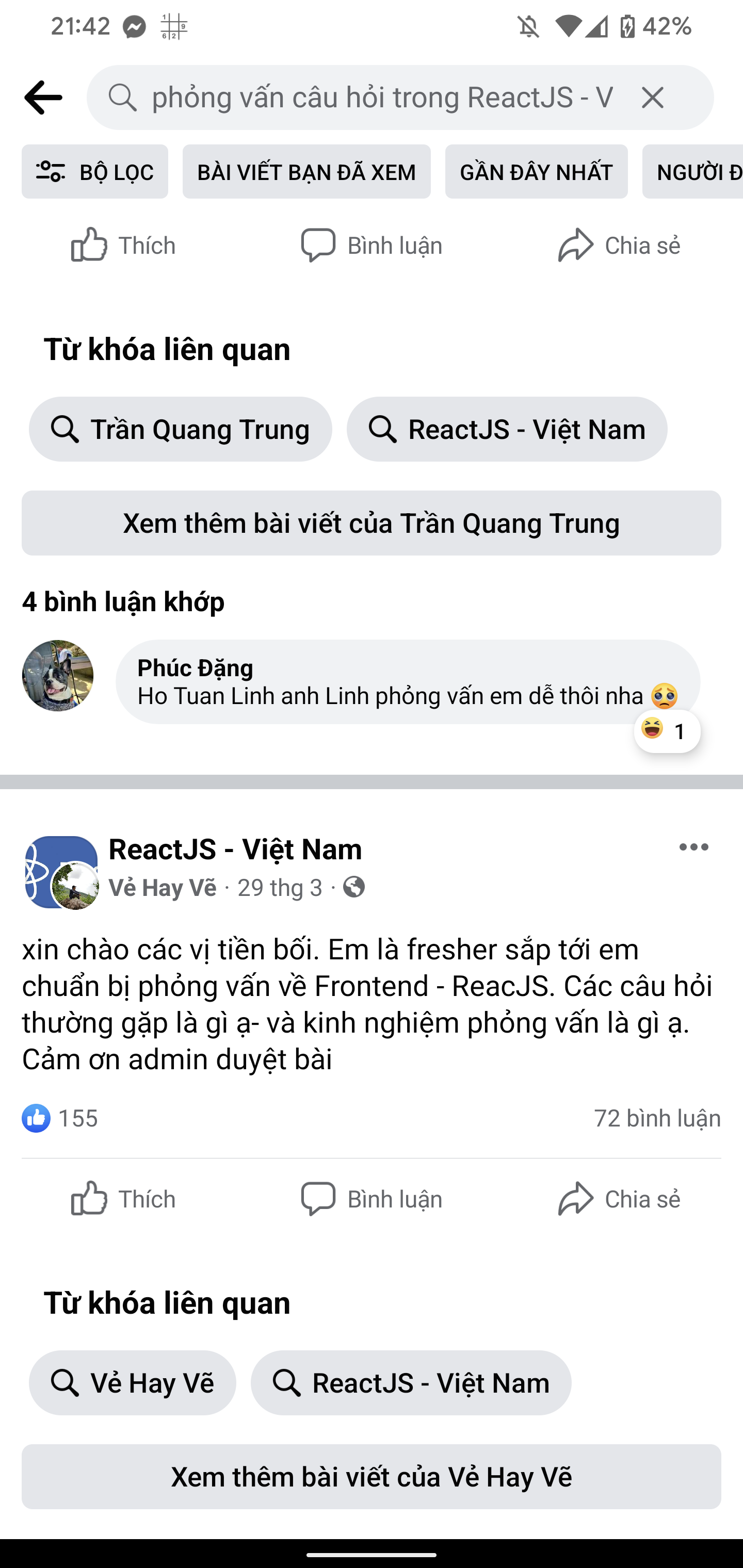
Task: Like Vẻ Hay Vẽ's post
Action: coord(123,1199)
